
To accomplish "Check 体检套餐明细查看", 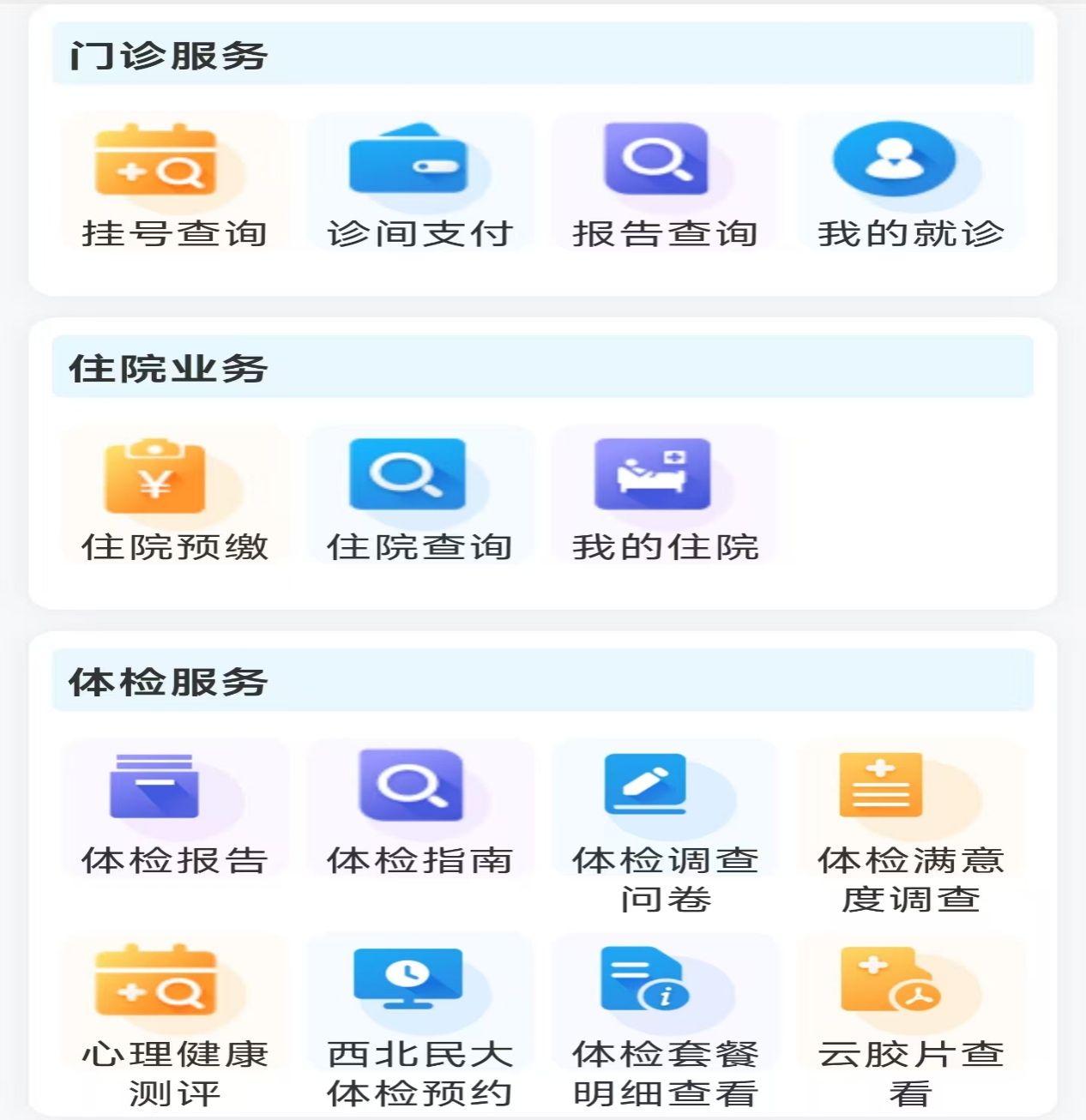I will (665, 1021).
